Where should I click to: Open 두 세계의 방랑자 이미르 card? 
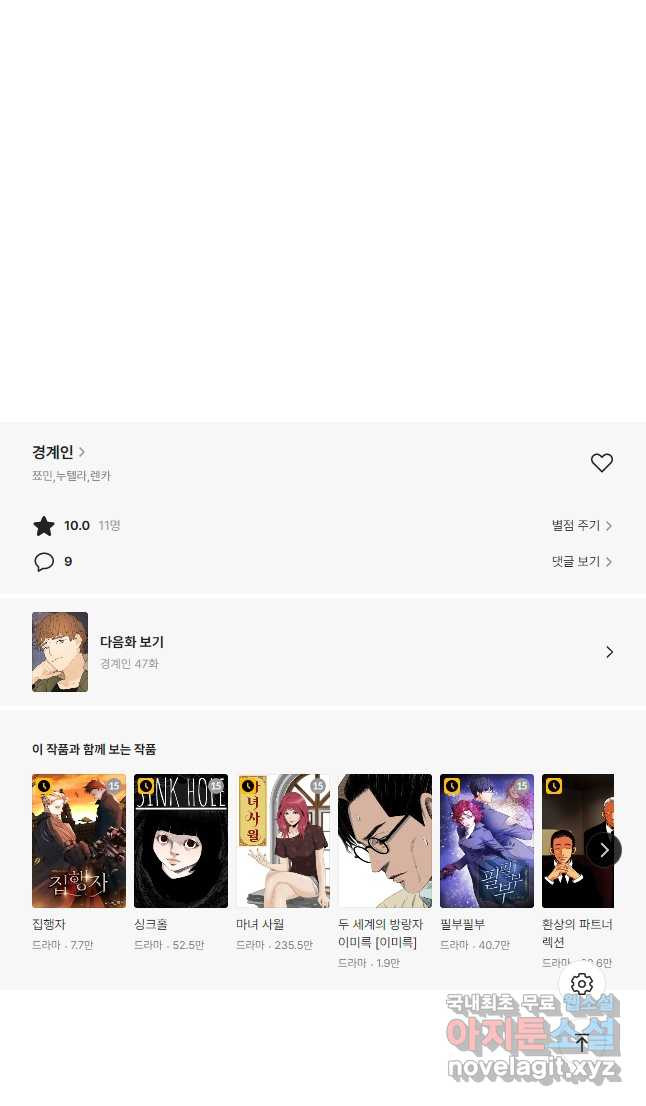pos(385,841)
